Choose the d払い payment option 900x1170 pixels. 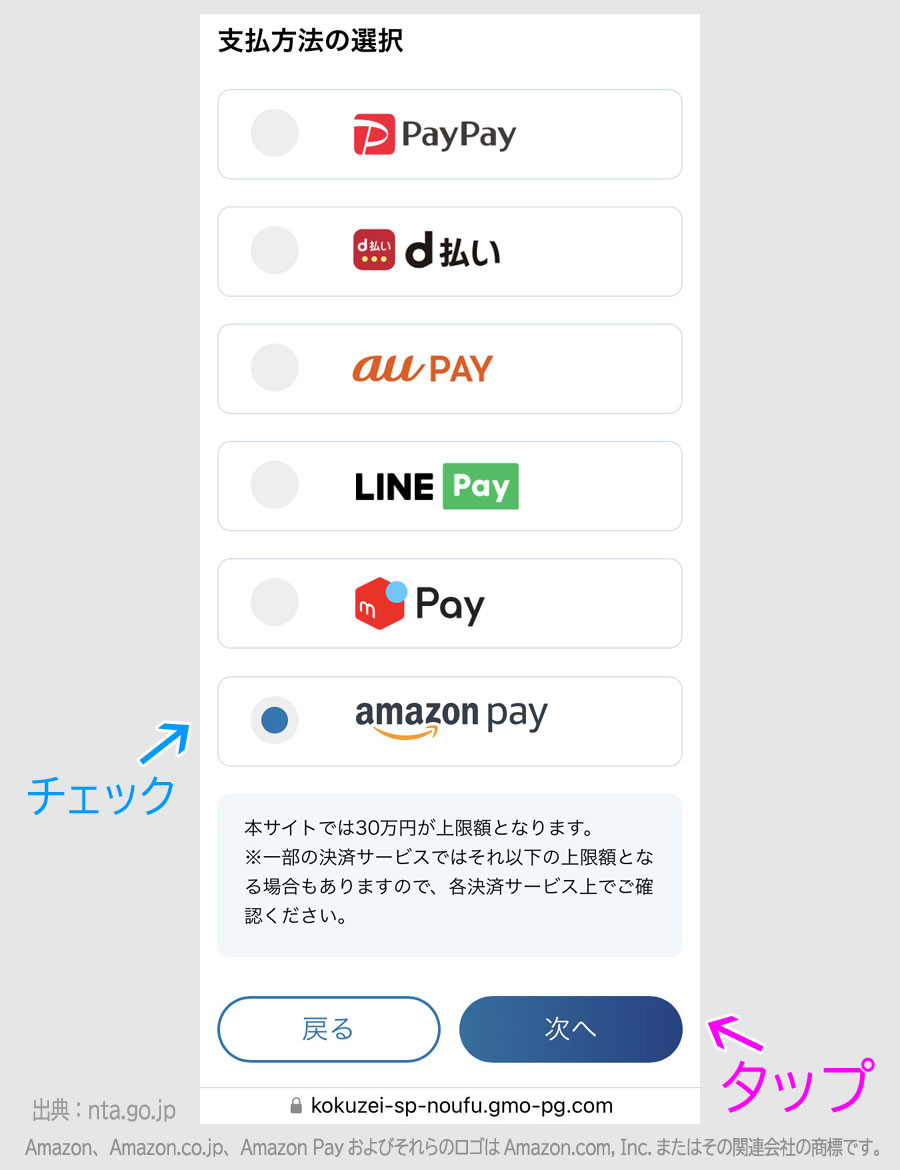pos(274,251)
